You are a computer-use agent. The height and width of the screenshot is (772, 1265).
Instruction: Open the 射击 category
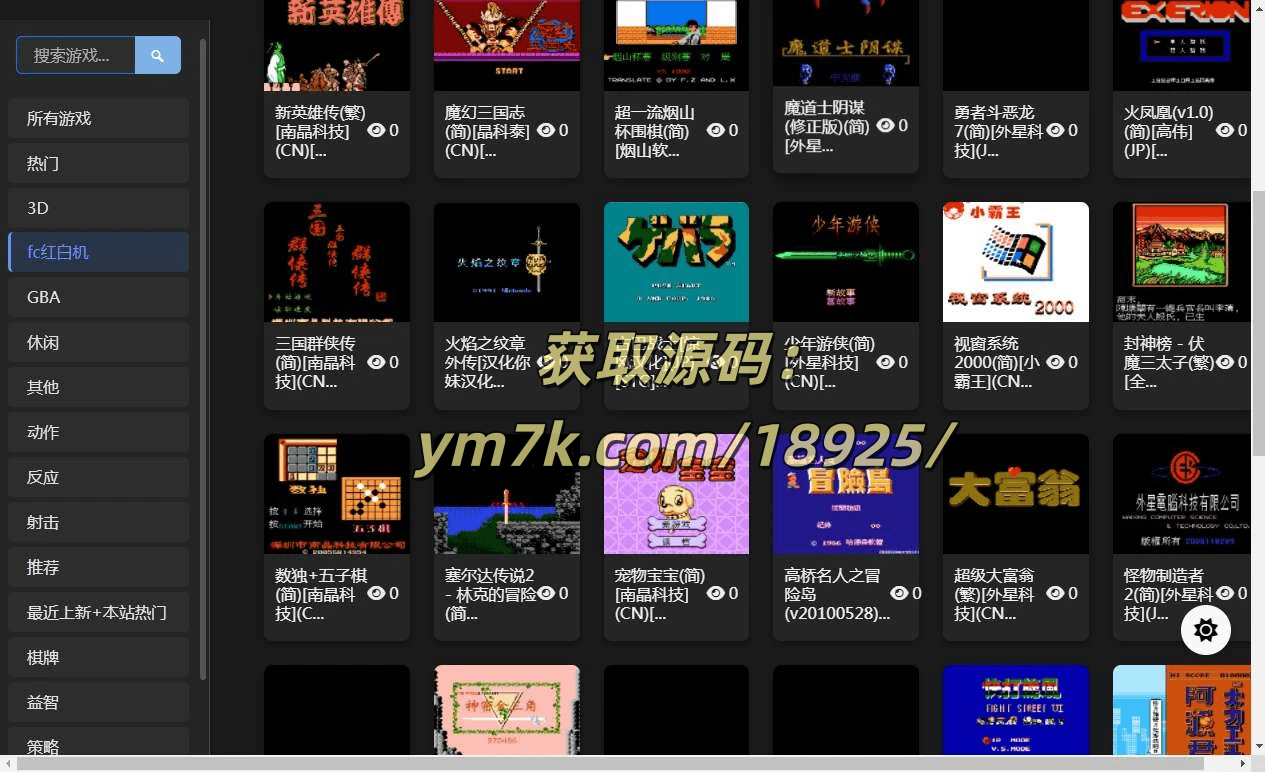click(x=98, y=522)
